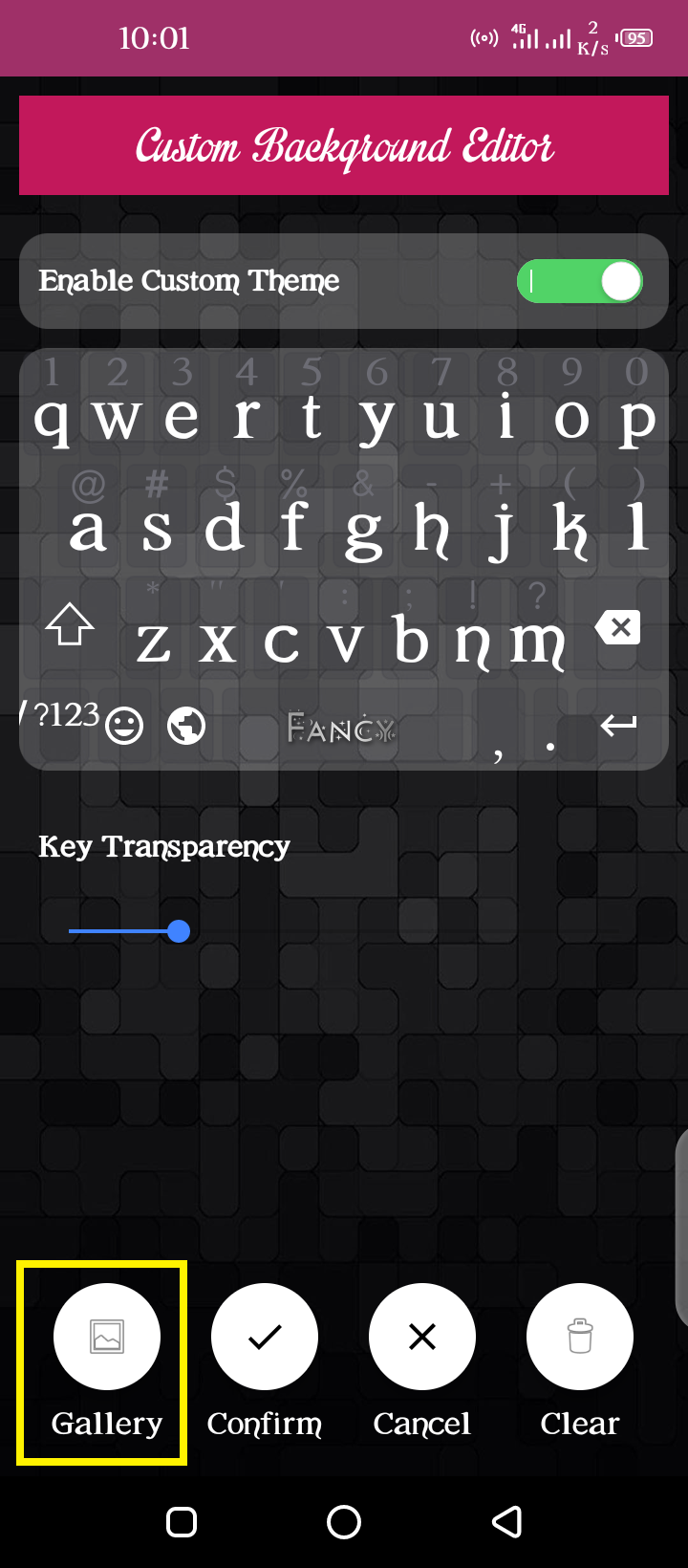688x1568 pixels.
Task: Clear the current custom background
Action: [580, 1337]
